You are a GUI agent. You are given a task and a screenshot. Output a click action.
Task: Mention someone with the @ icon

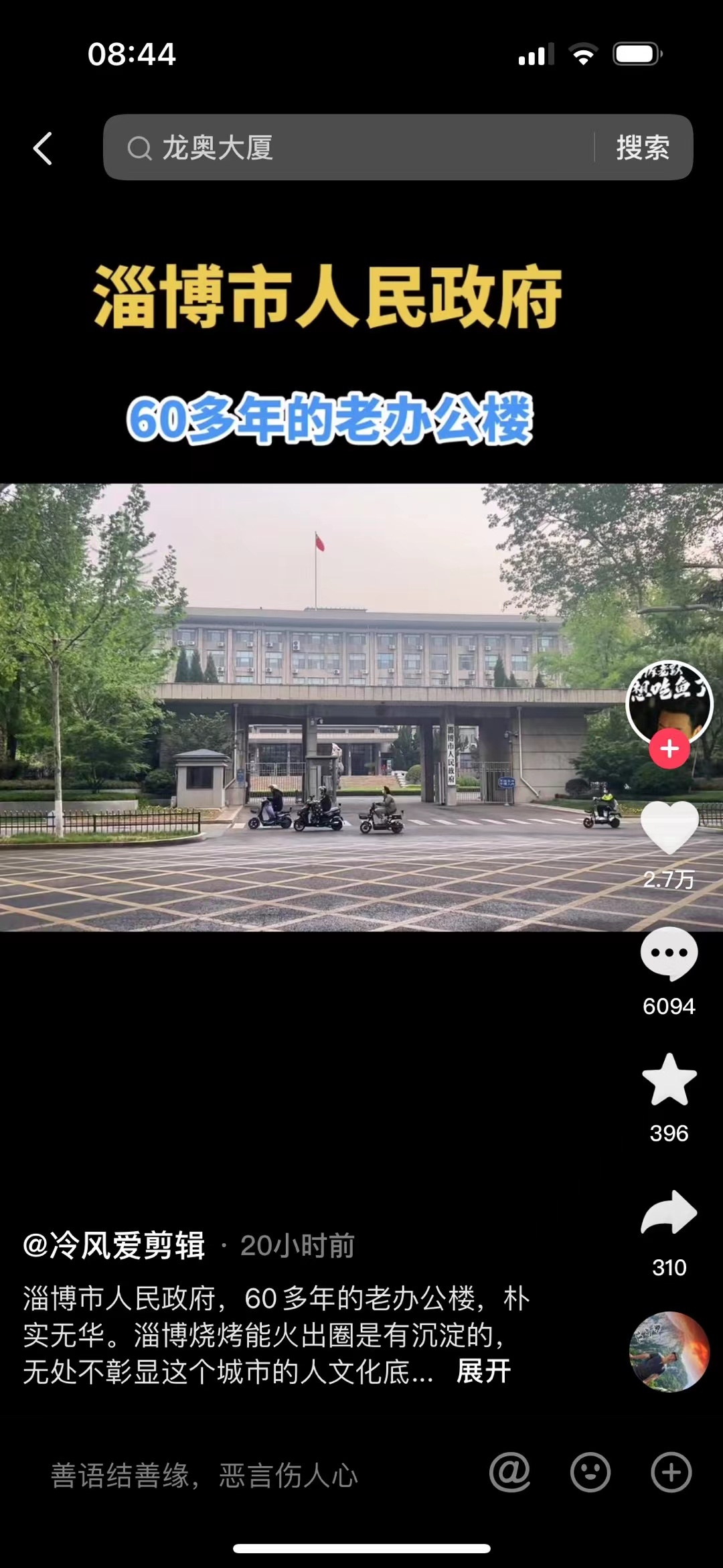(x=509, y=1473)
